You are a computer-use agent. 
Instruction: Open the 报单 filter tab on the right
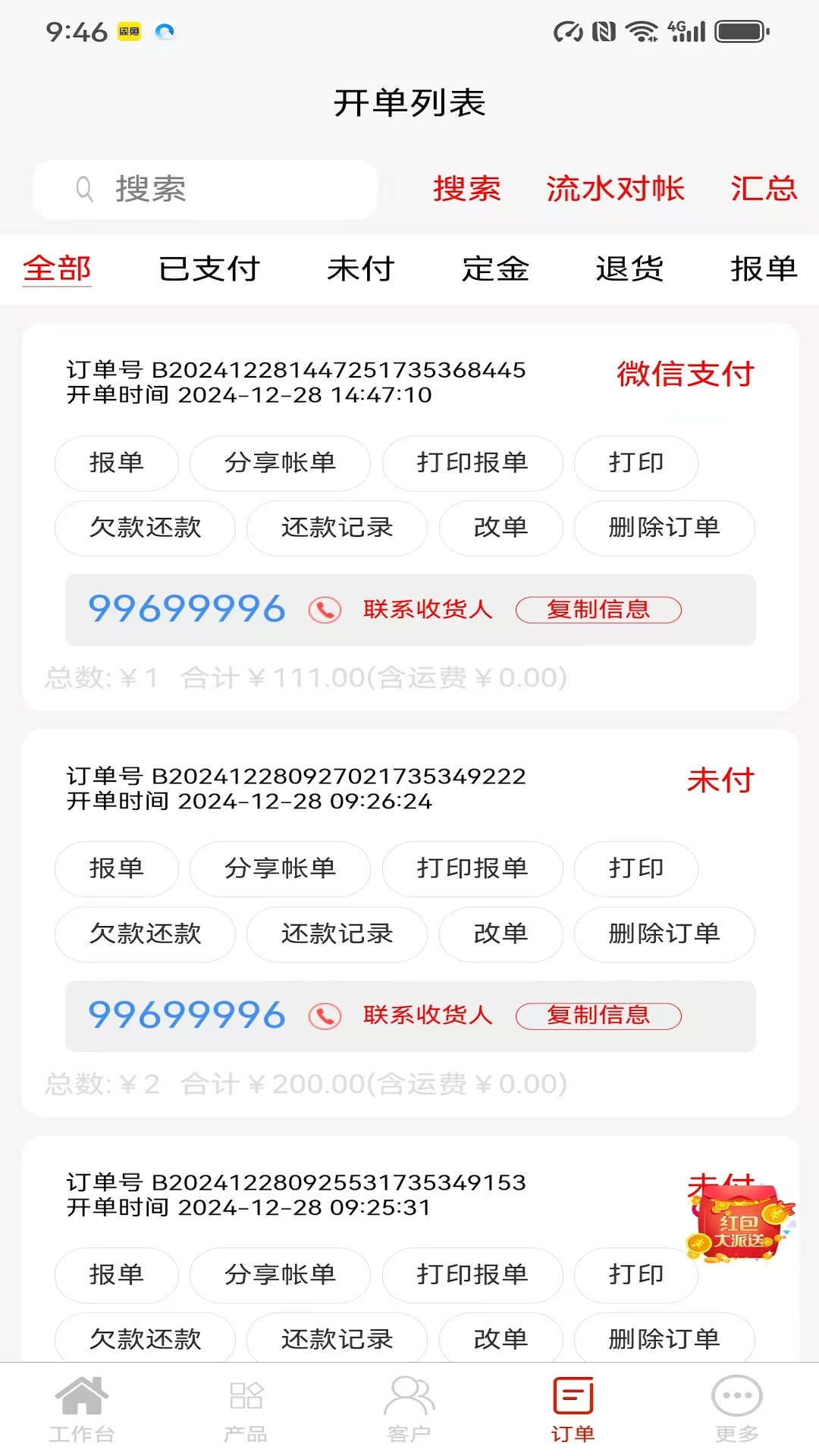pos(764,269)
